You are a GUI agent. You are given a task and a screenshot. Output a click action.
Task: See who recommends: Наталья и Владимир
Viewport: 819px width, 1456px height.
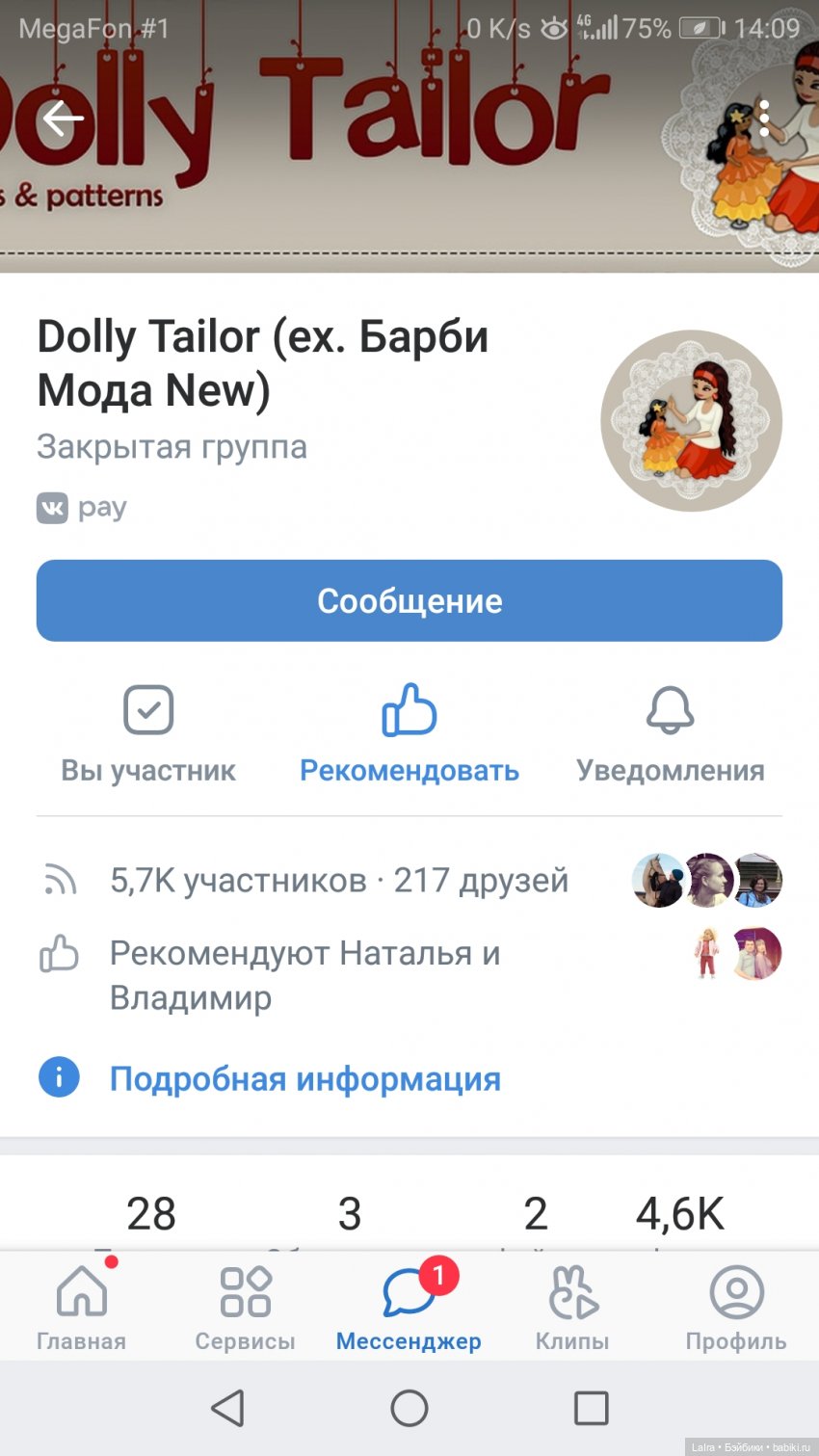tap(304, 974)
